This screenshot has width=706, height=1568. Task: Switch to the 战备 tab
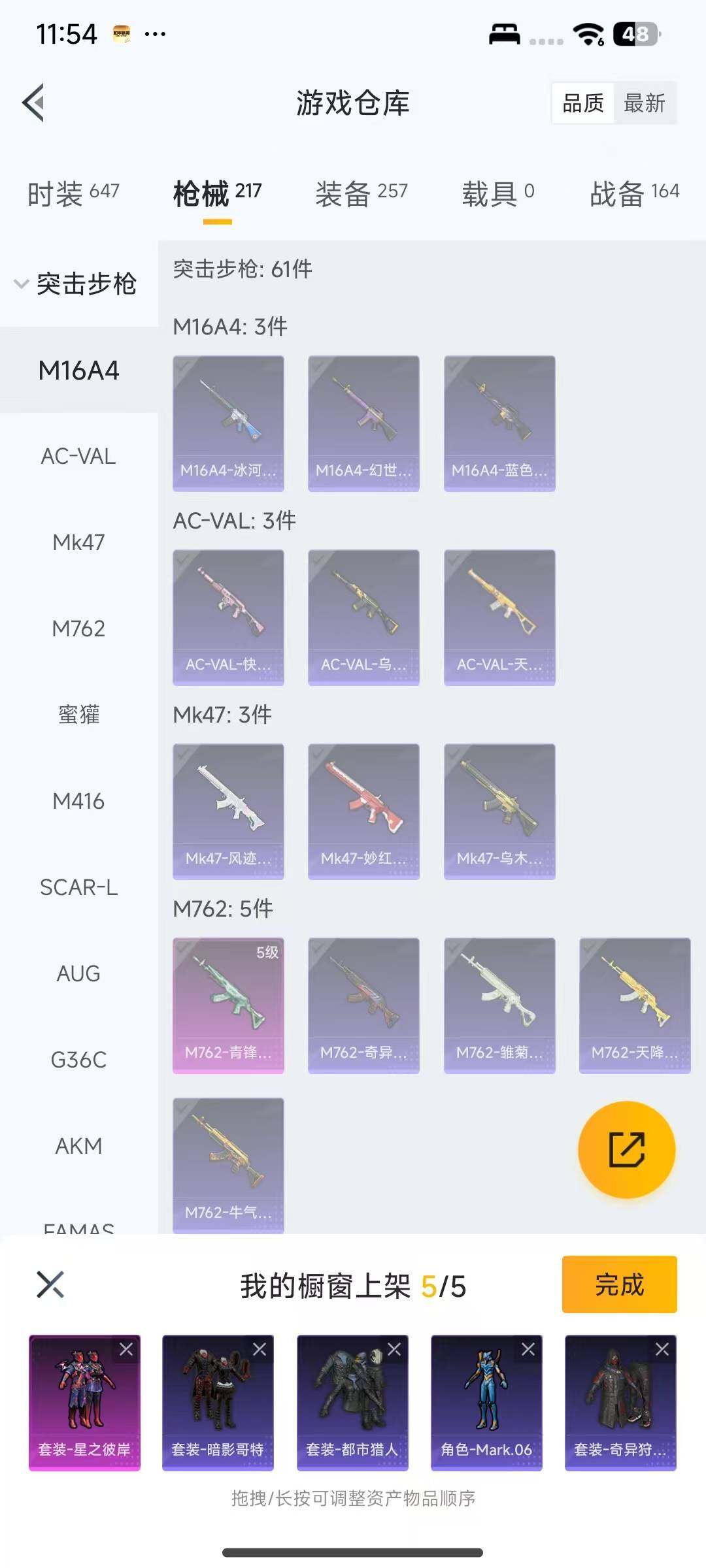point(634,193)
